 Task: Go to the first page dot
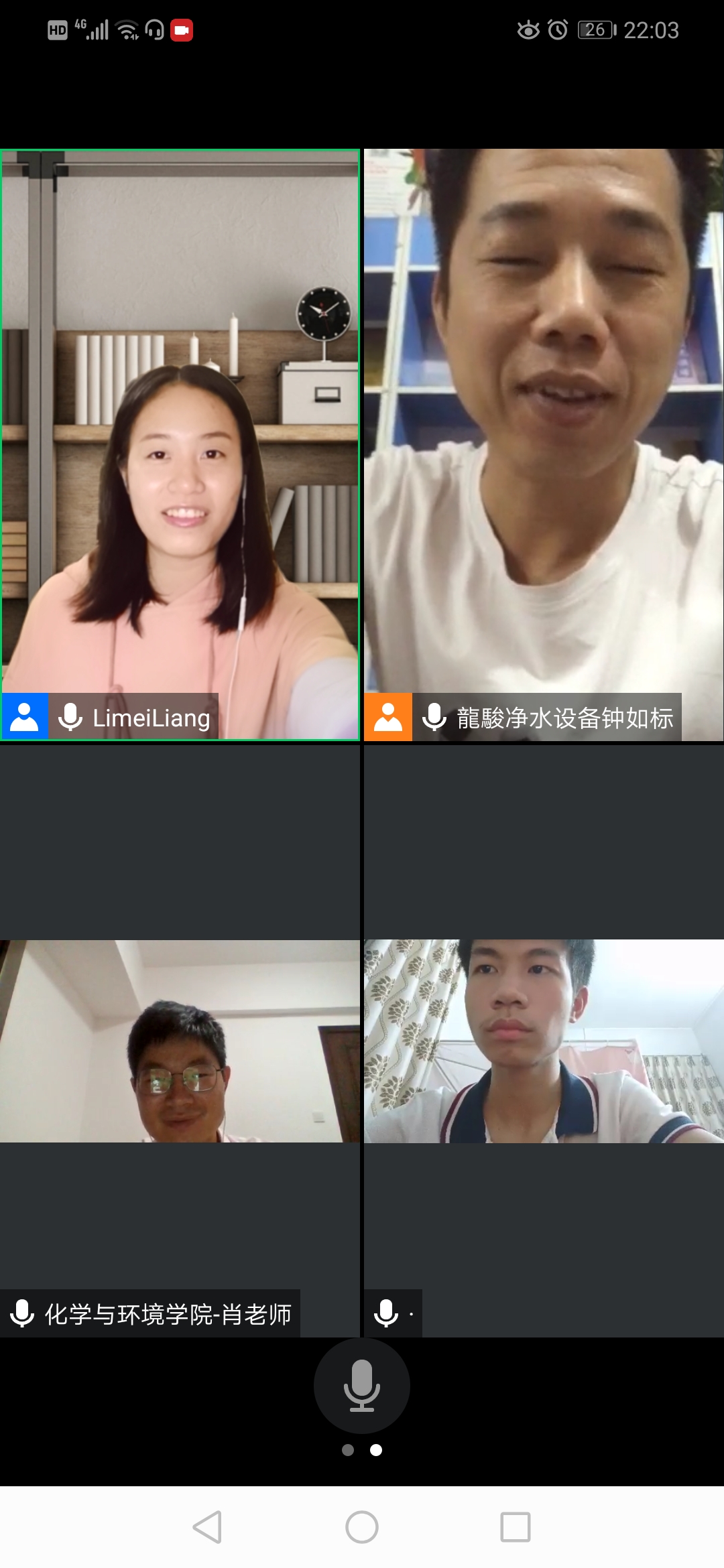(348, 1450)
